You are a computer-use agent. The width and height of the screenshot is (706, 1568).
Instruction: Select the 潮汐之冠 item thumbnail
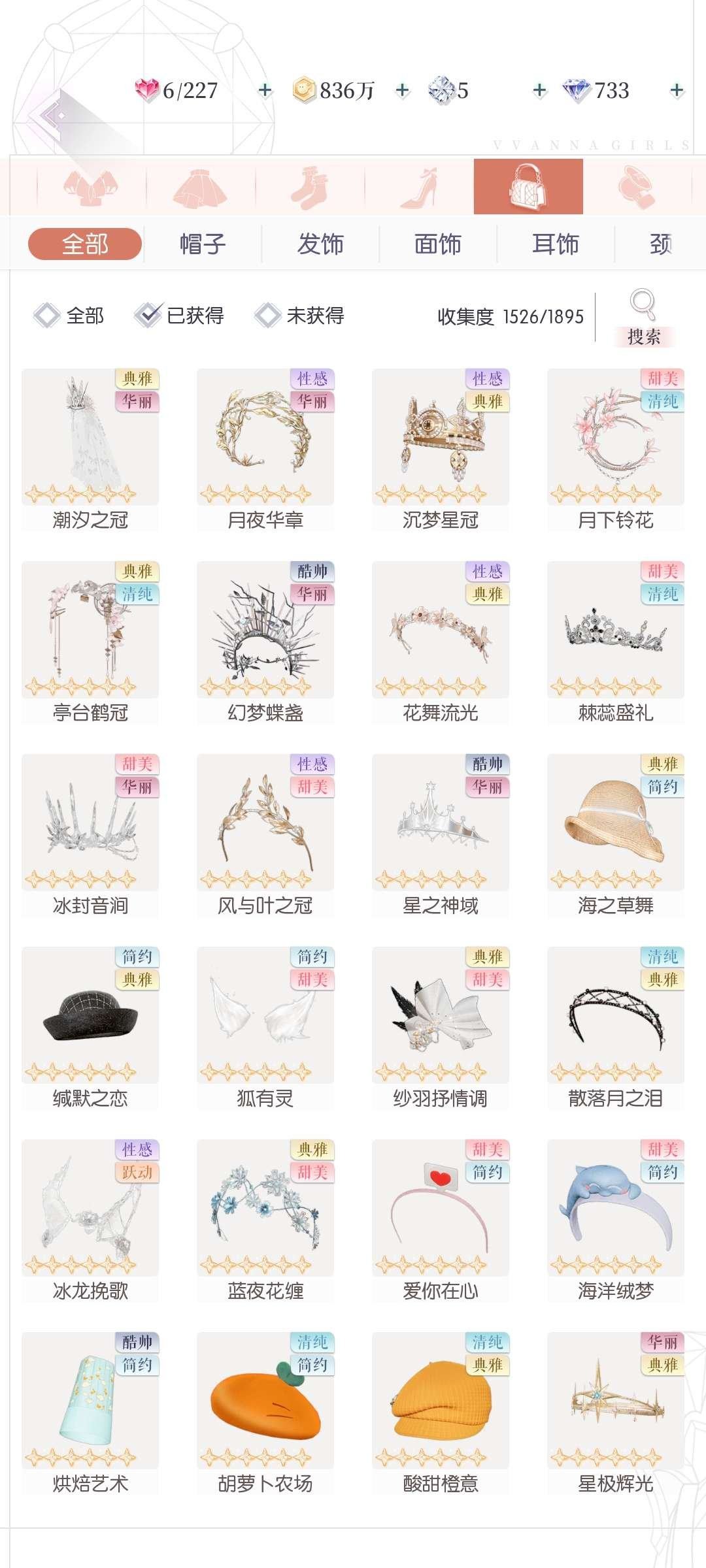pyautogui.click(x=88, y=434)
